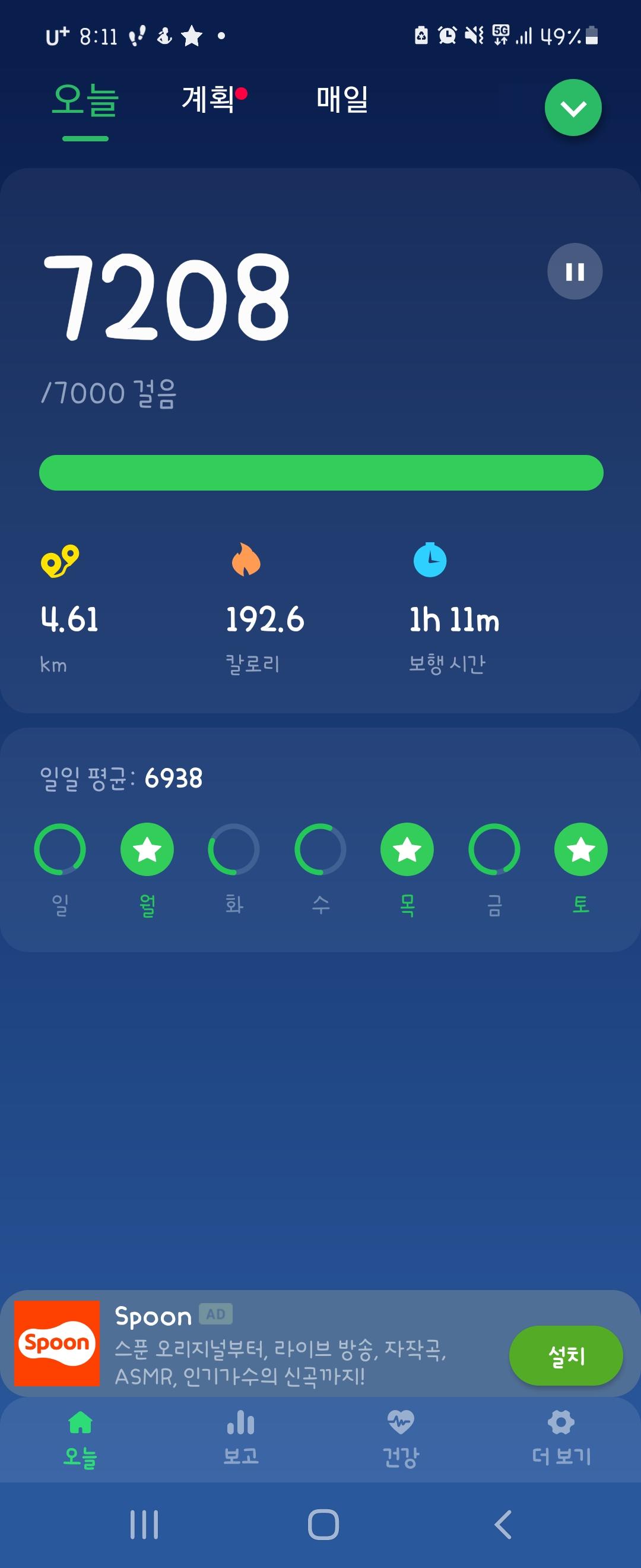Tap the green checkmark dropdown button
The height and width of the screenshot is (1568, 641).
point(573,108)
